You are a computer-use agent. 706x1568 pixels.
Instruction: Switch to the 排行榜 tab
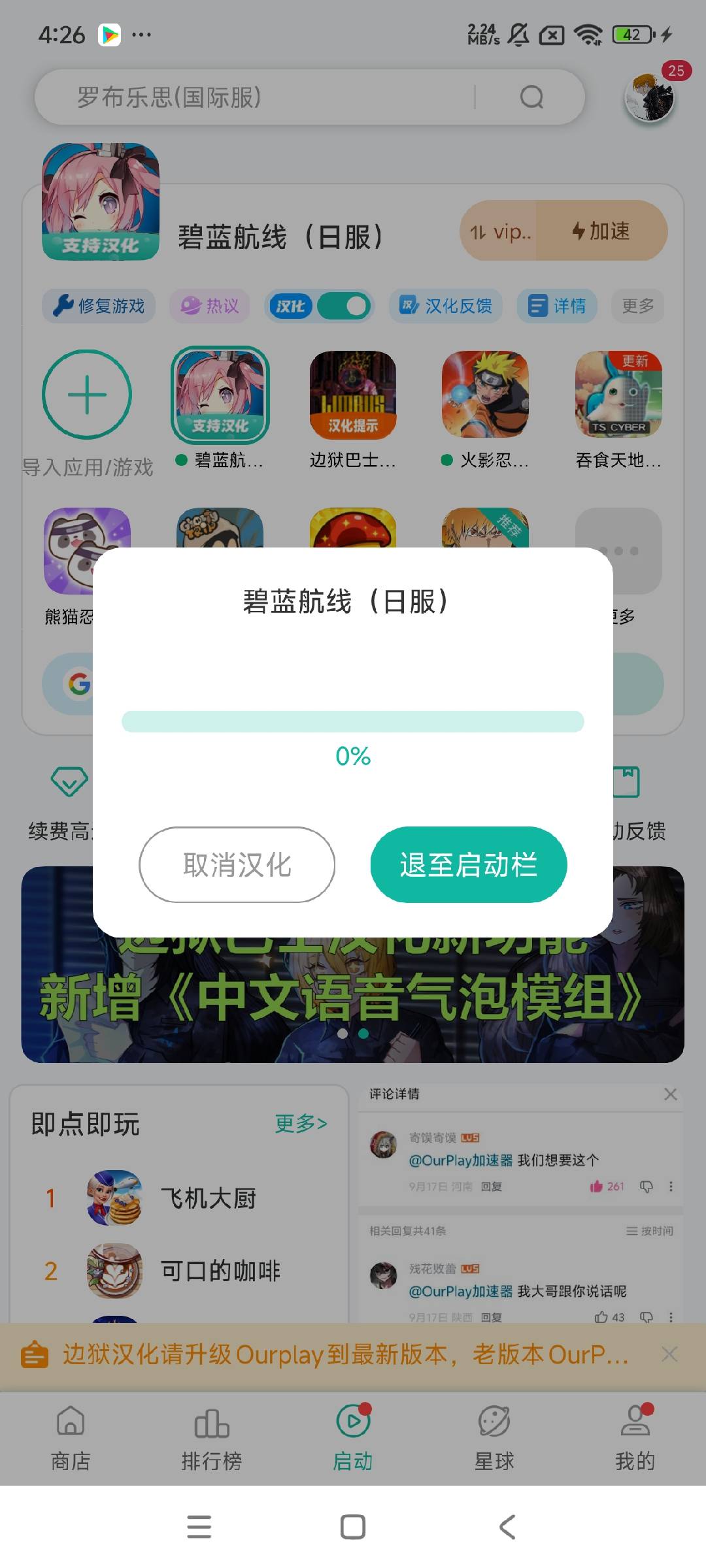click(x=212, y=1438)
